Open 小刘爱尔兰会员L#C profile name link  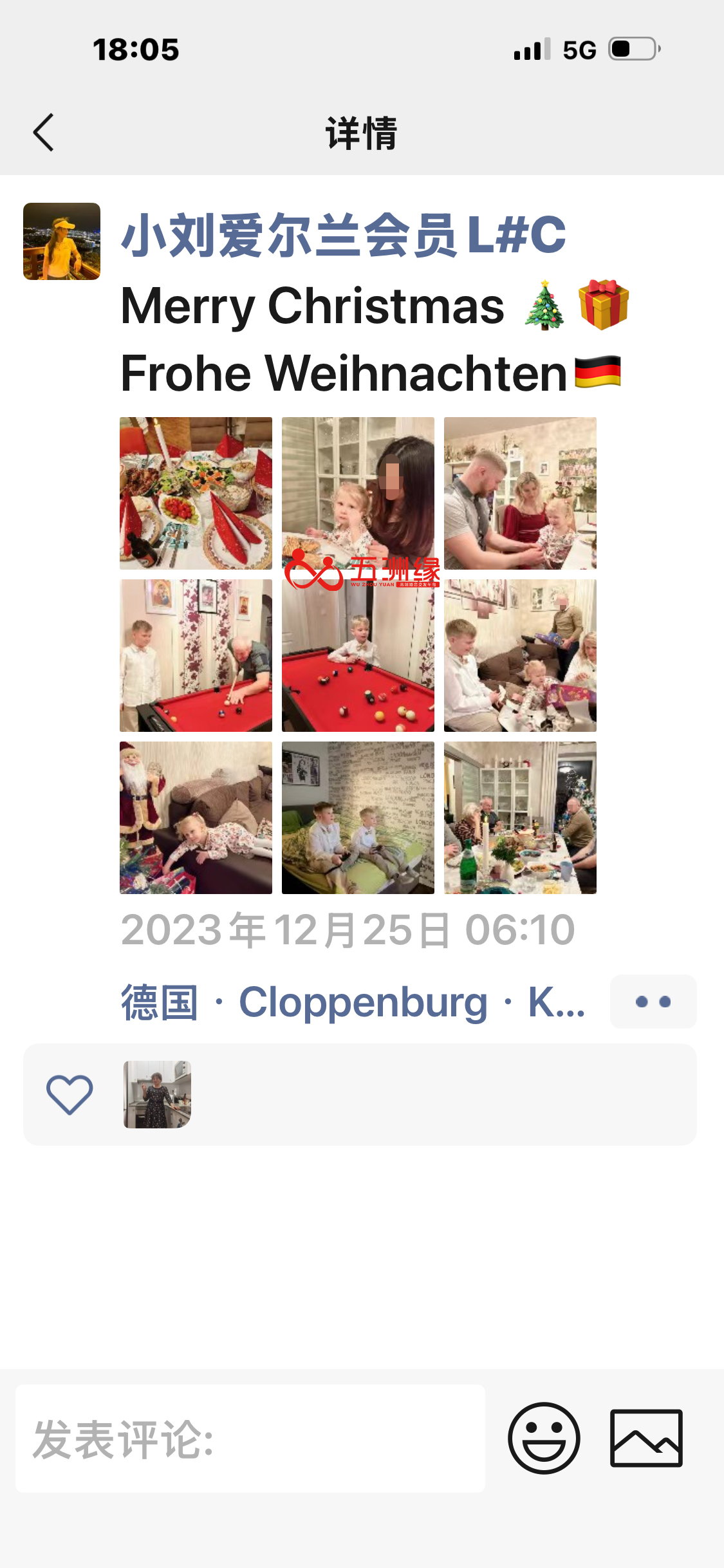(x=344, y=236)
